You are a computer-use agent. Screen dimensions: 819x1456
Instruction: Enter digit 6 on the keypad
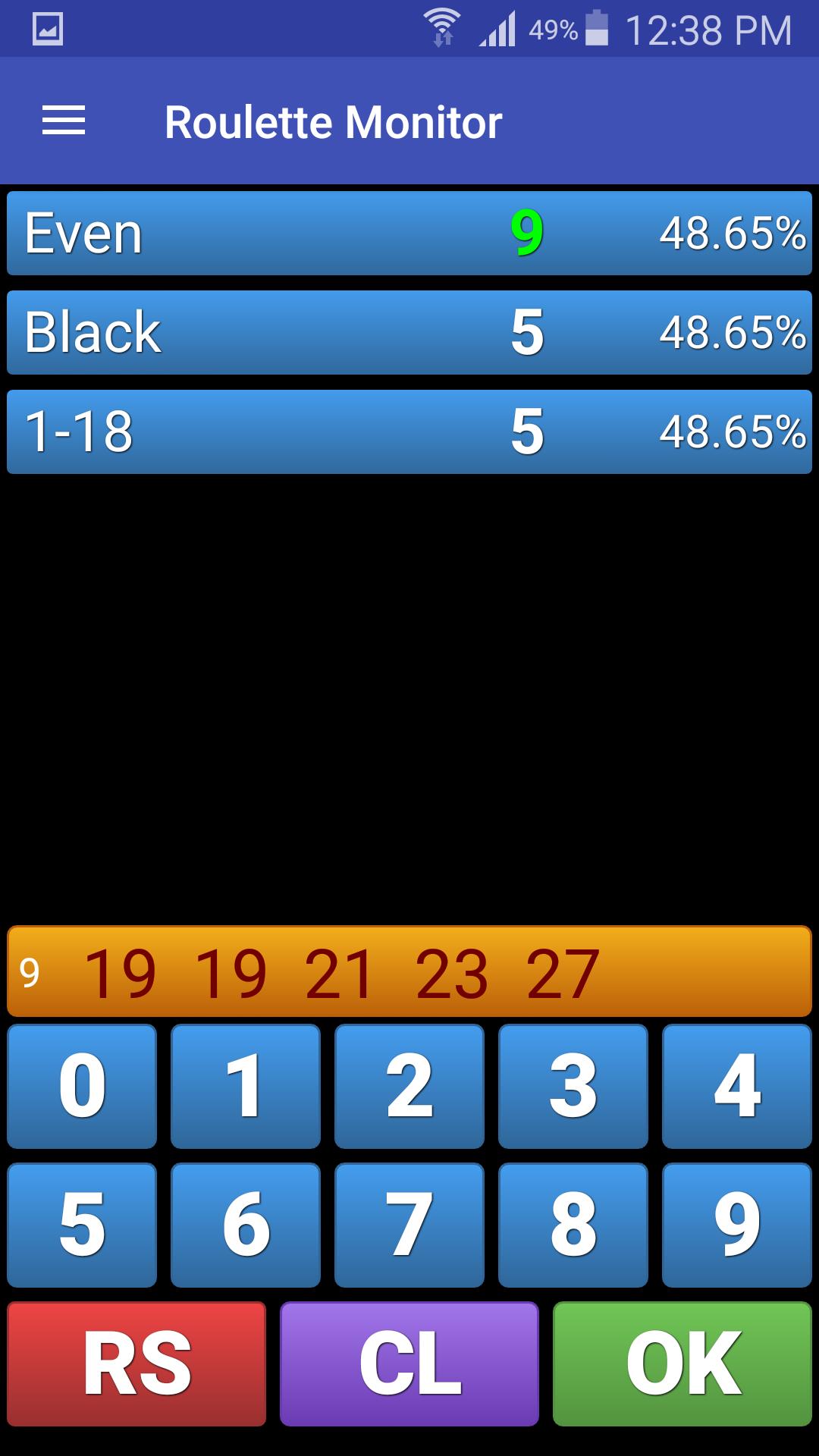[x=246, y=1225]
